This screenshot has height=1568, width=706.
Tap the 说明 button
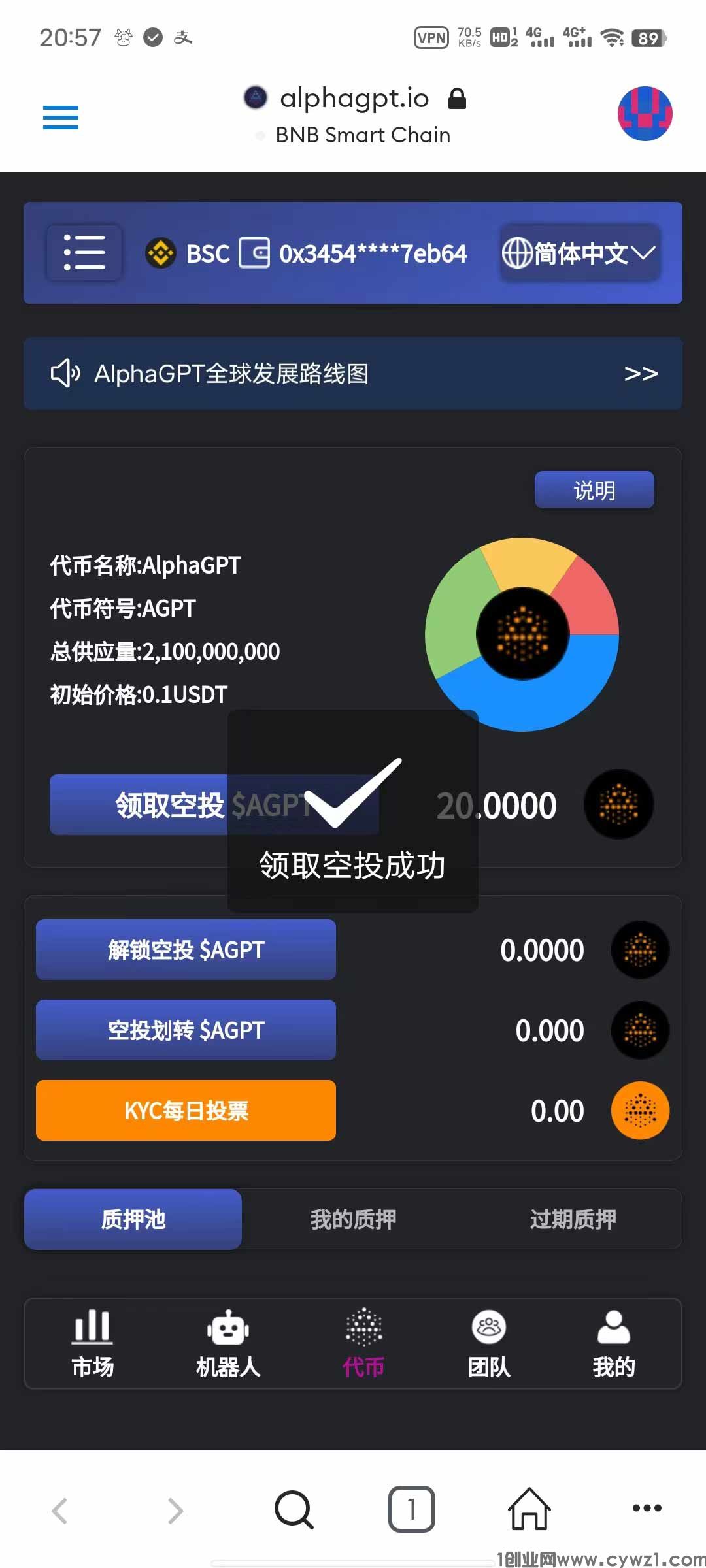tap(594, 490)
